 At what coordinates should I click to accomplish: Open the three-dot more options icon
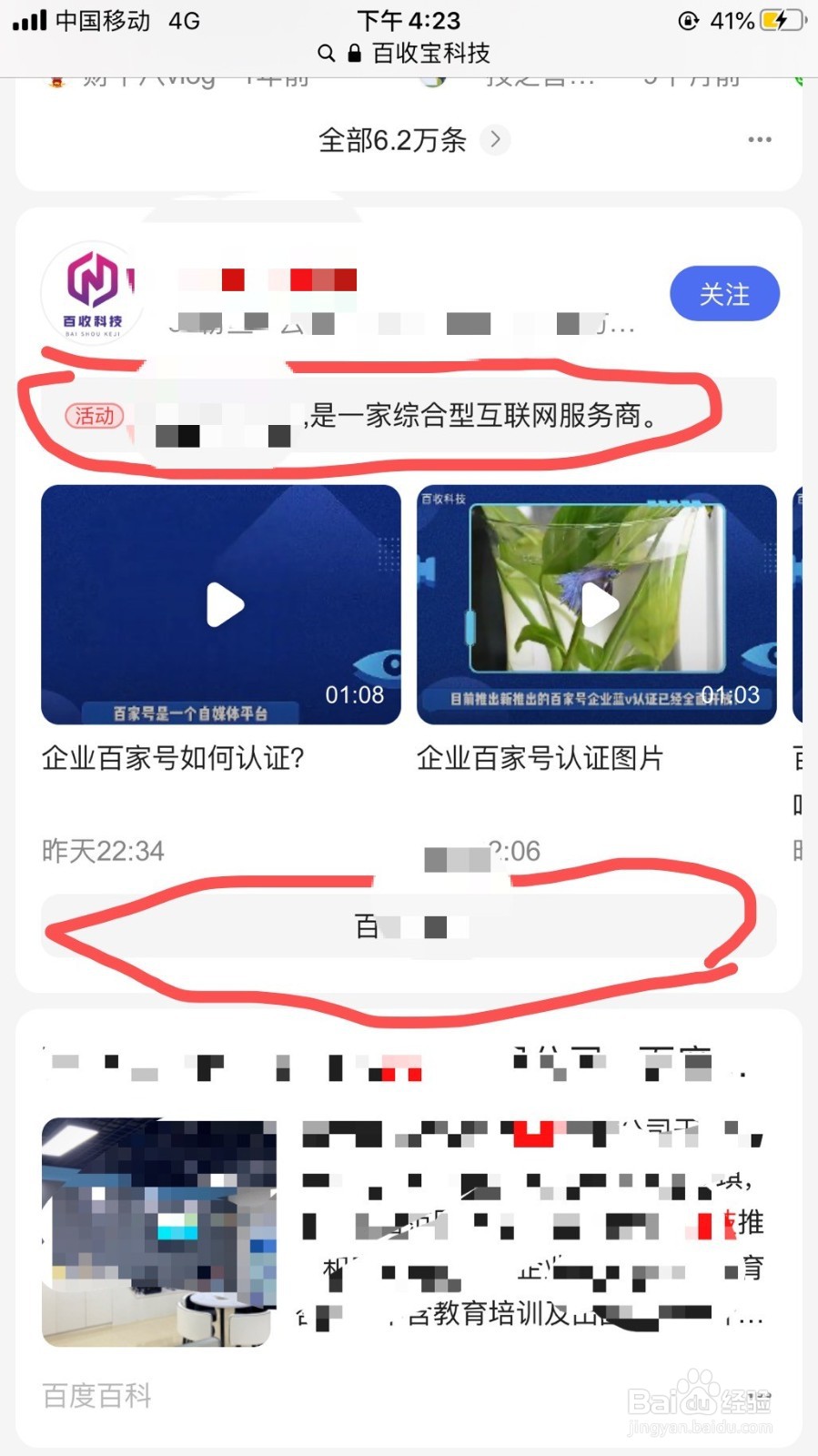pyautogui.click(x=761, y=138)
